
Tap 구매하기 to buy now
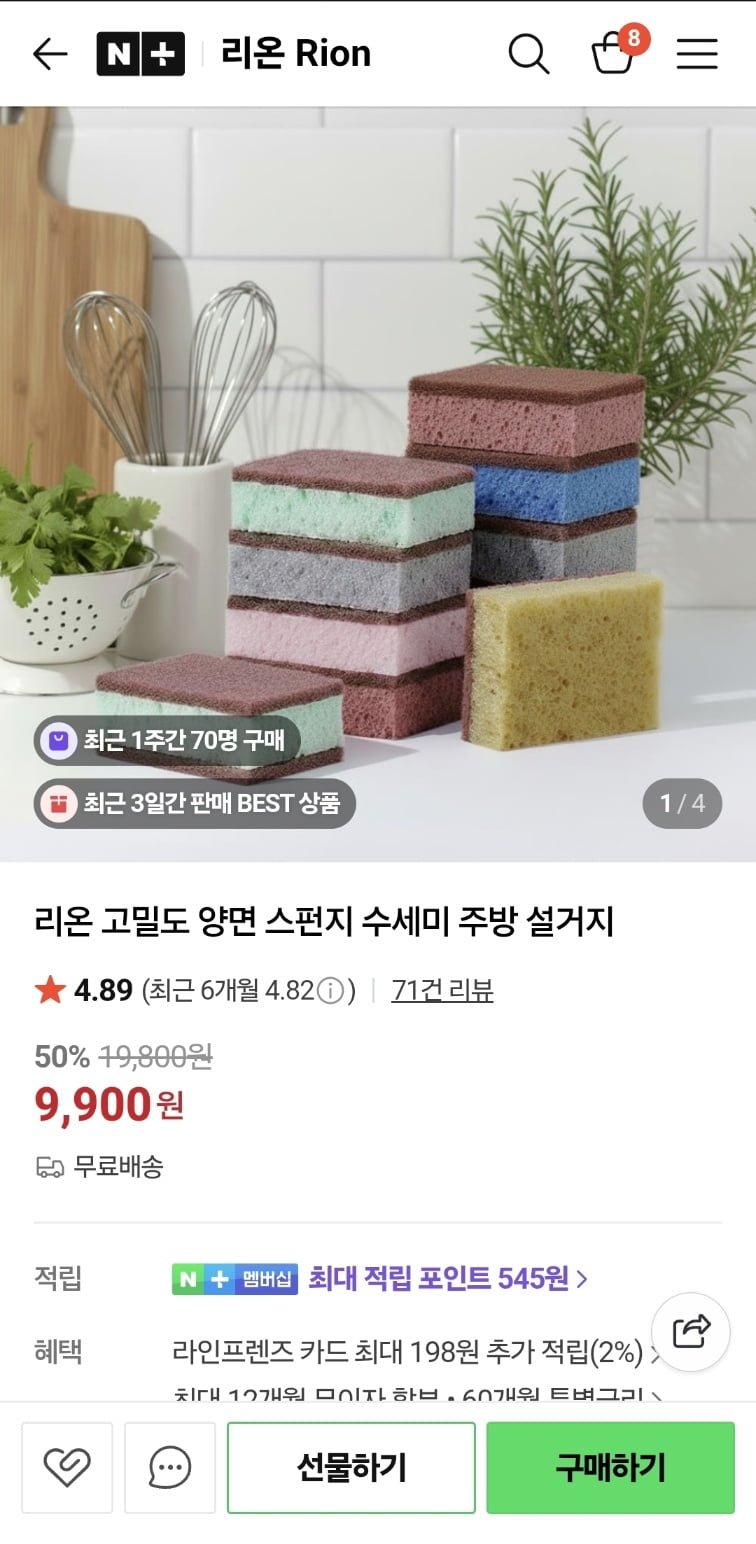pyautogui.click(x=610, y=1468)
